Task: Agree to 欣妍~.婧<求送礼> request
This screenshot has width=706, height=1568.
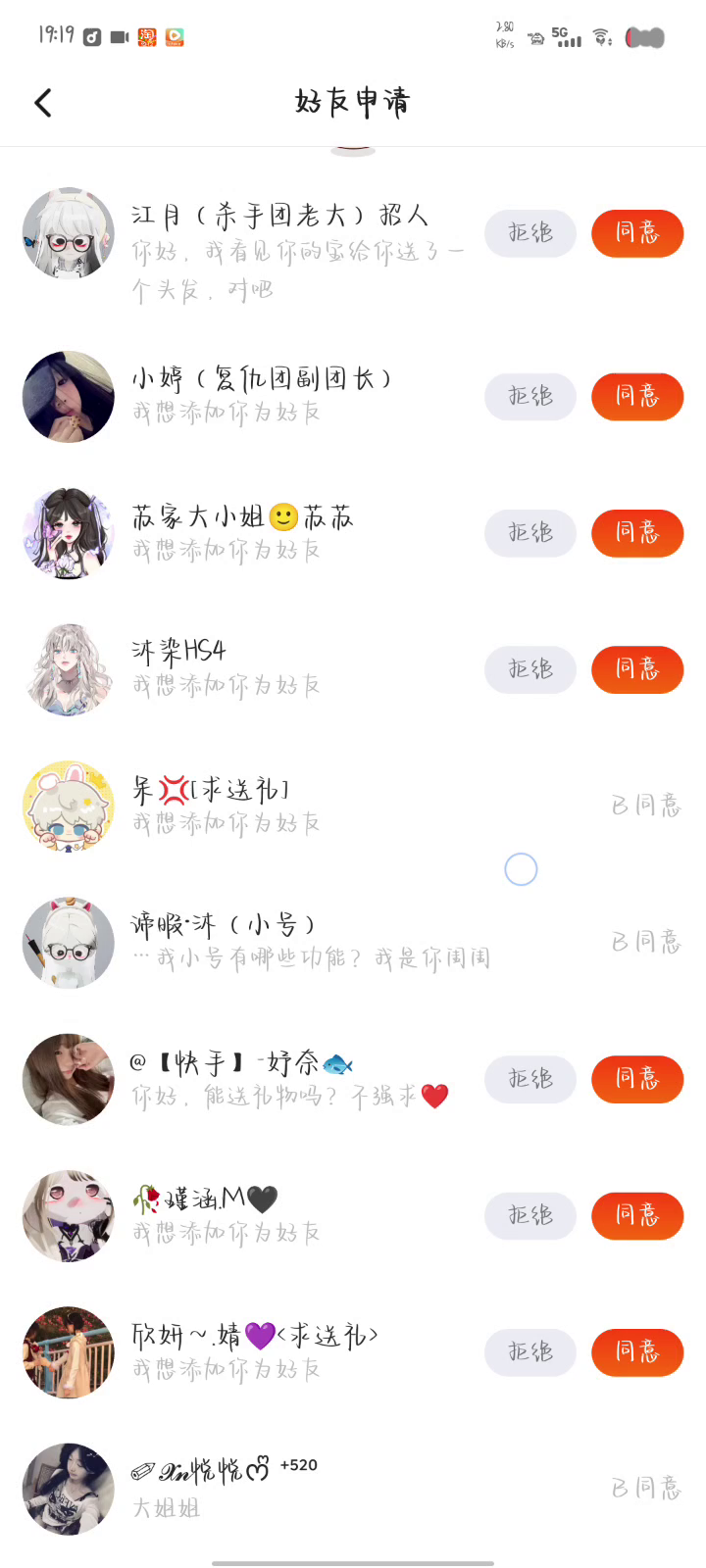Action: pyautogui.click(x=636, y=1352)
